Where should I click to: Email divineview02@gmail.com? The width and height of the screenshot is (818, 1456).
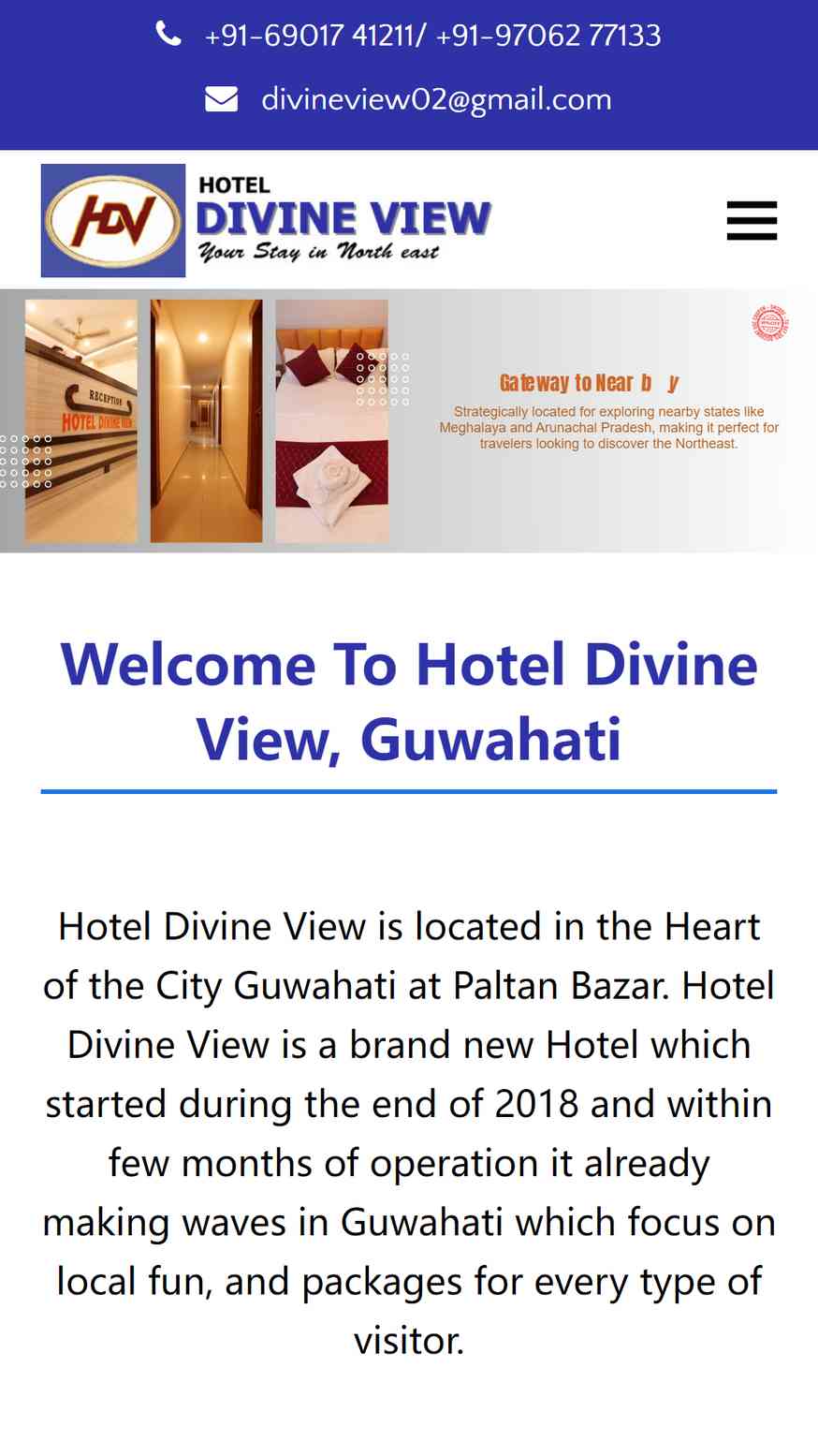pos(436,99)
